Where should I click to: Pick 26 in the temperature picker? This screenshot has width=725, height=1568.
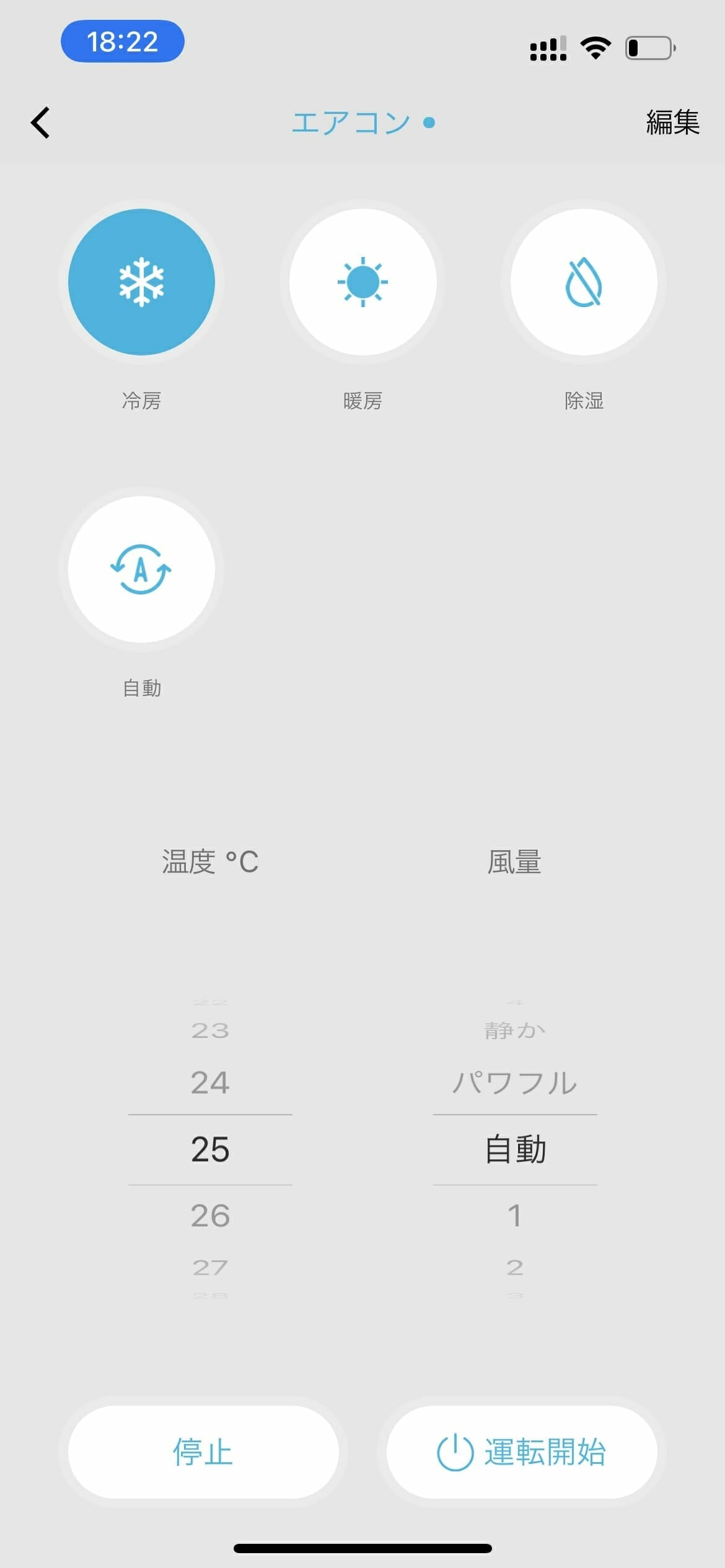pyautogui.click(x=210, y=1216)
